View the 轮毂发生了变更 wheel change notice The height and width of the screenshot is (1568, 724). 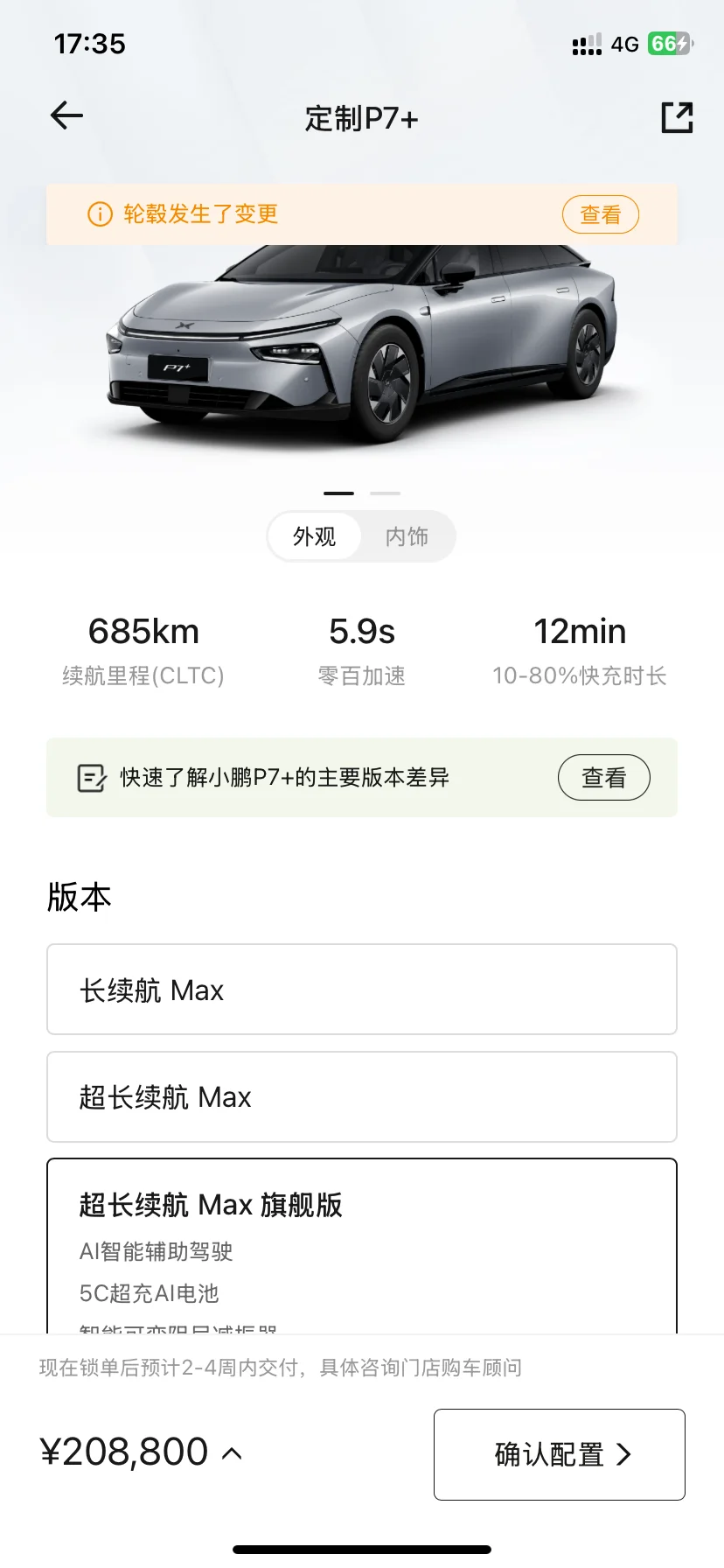(600, 214)
